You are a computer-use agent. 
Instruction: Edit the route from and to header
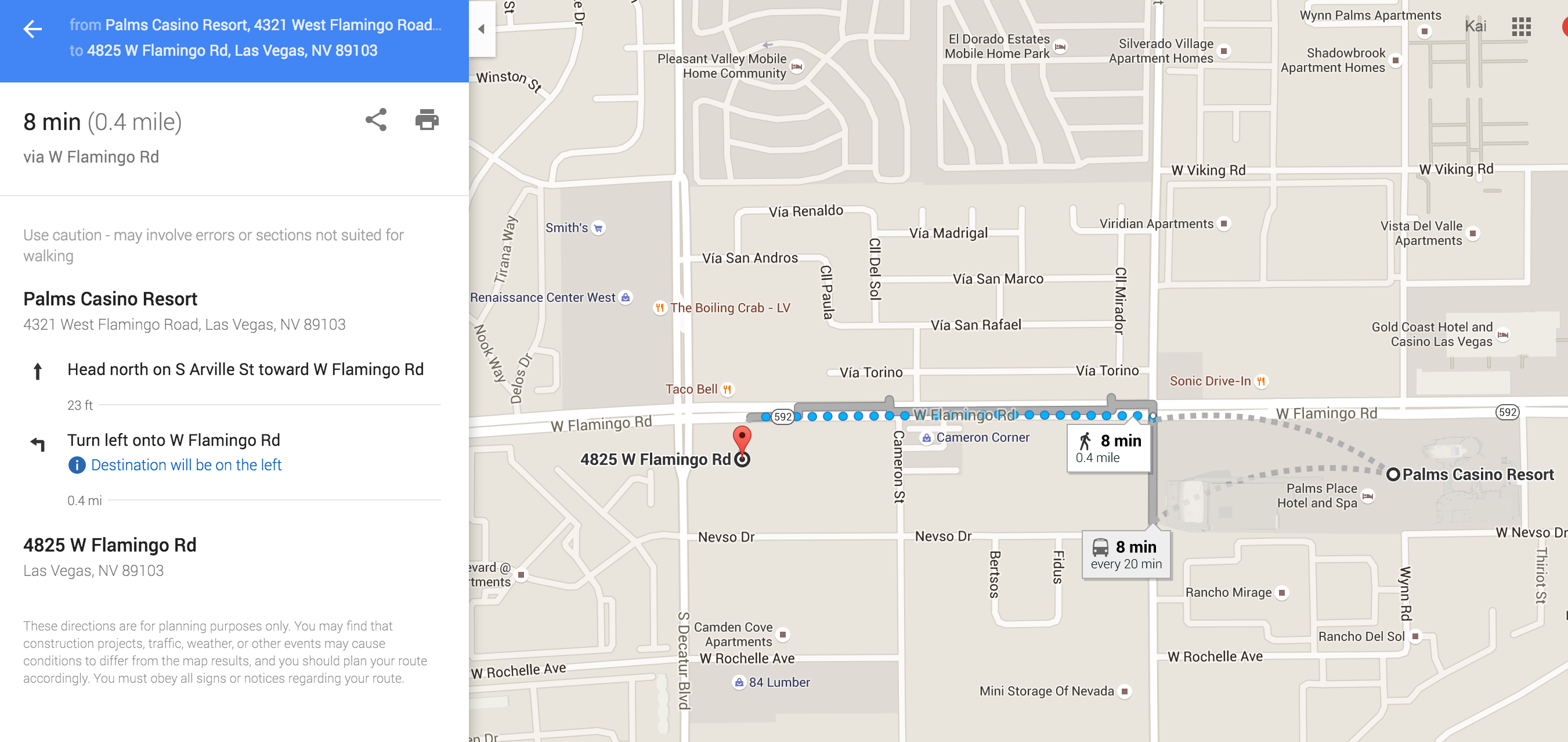click(256, 38)
